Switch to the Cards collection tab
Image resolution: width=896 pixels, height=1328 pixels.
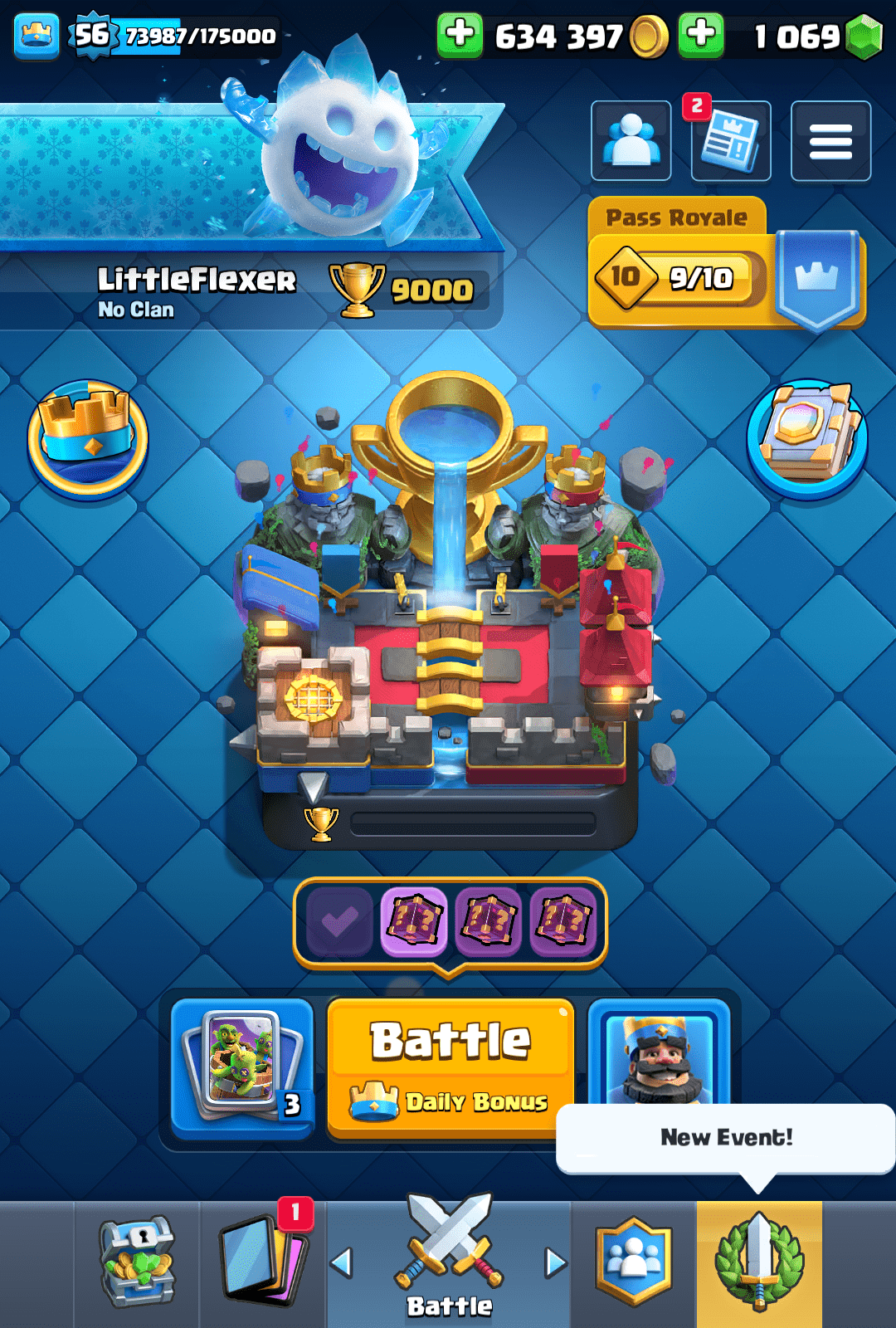263,1262
